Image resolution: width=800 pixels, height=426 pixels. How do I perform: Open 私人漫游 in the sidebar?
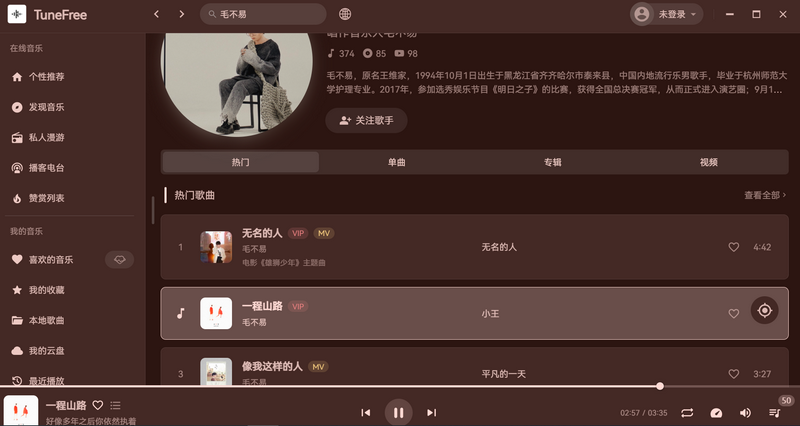(x=46, y=138)
